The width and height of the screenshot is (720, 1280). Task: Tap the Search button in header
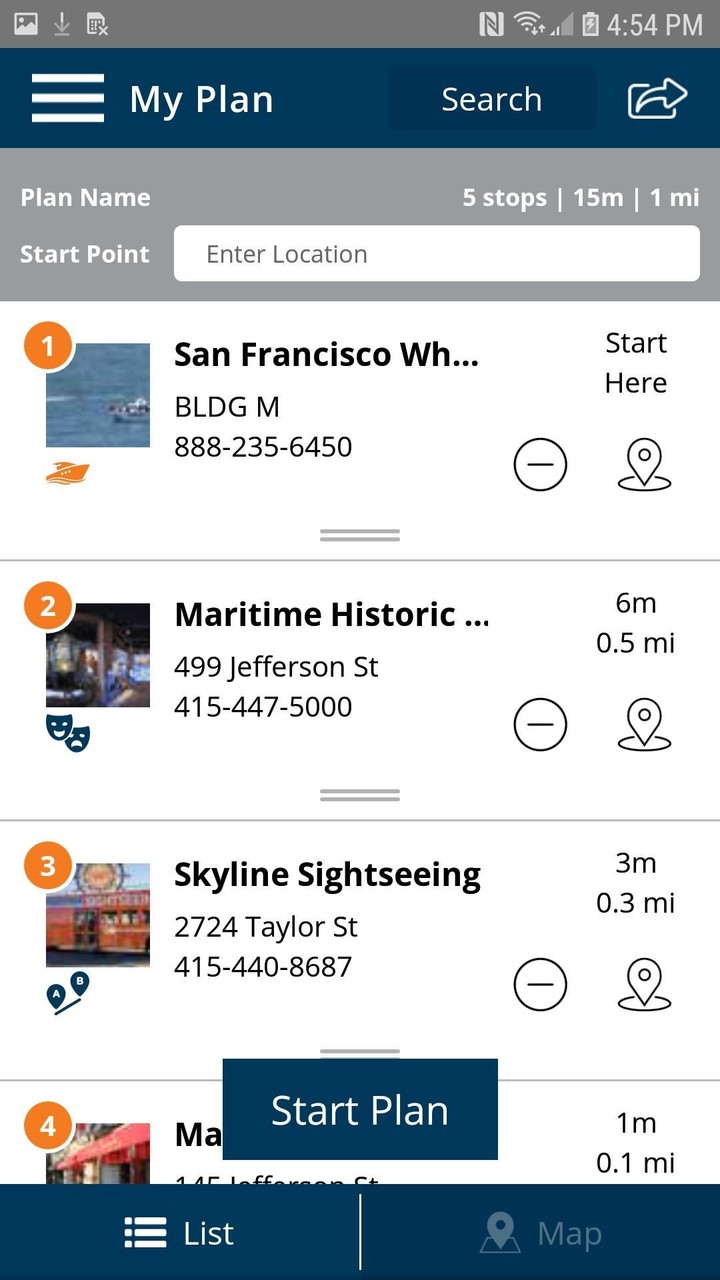point(491,99)
